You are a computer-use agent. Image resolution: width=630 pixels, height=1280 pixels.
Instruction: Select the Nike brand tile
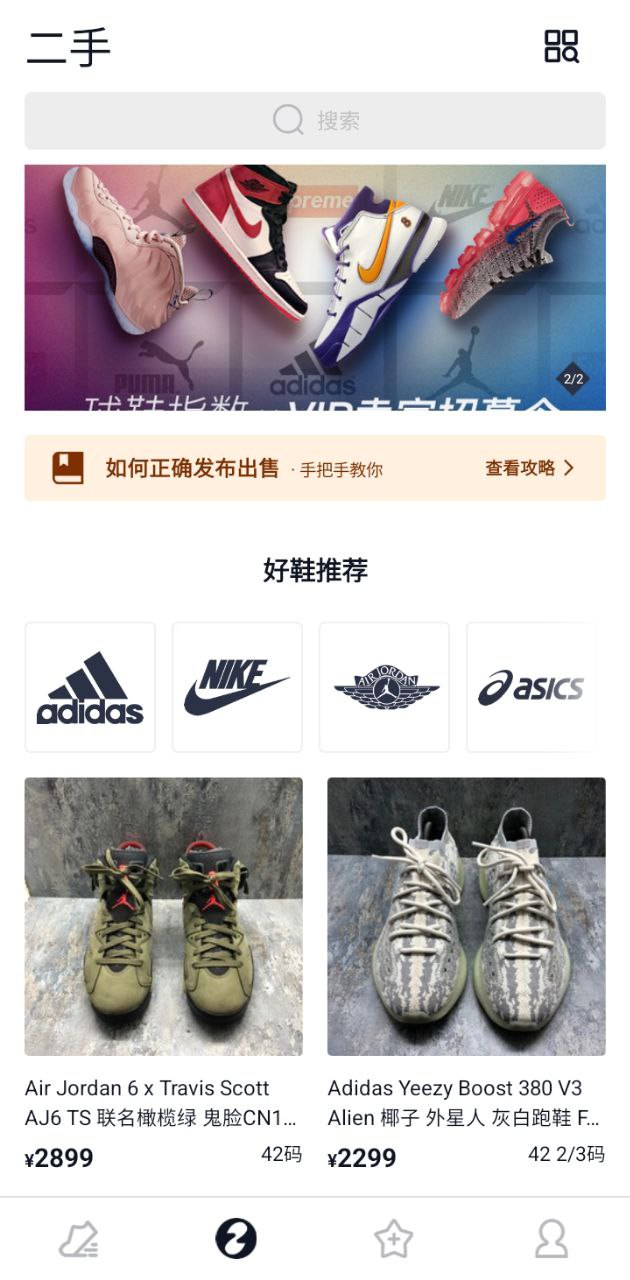point(237,687)
